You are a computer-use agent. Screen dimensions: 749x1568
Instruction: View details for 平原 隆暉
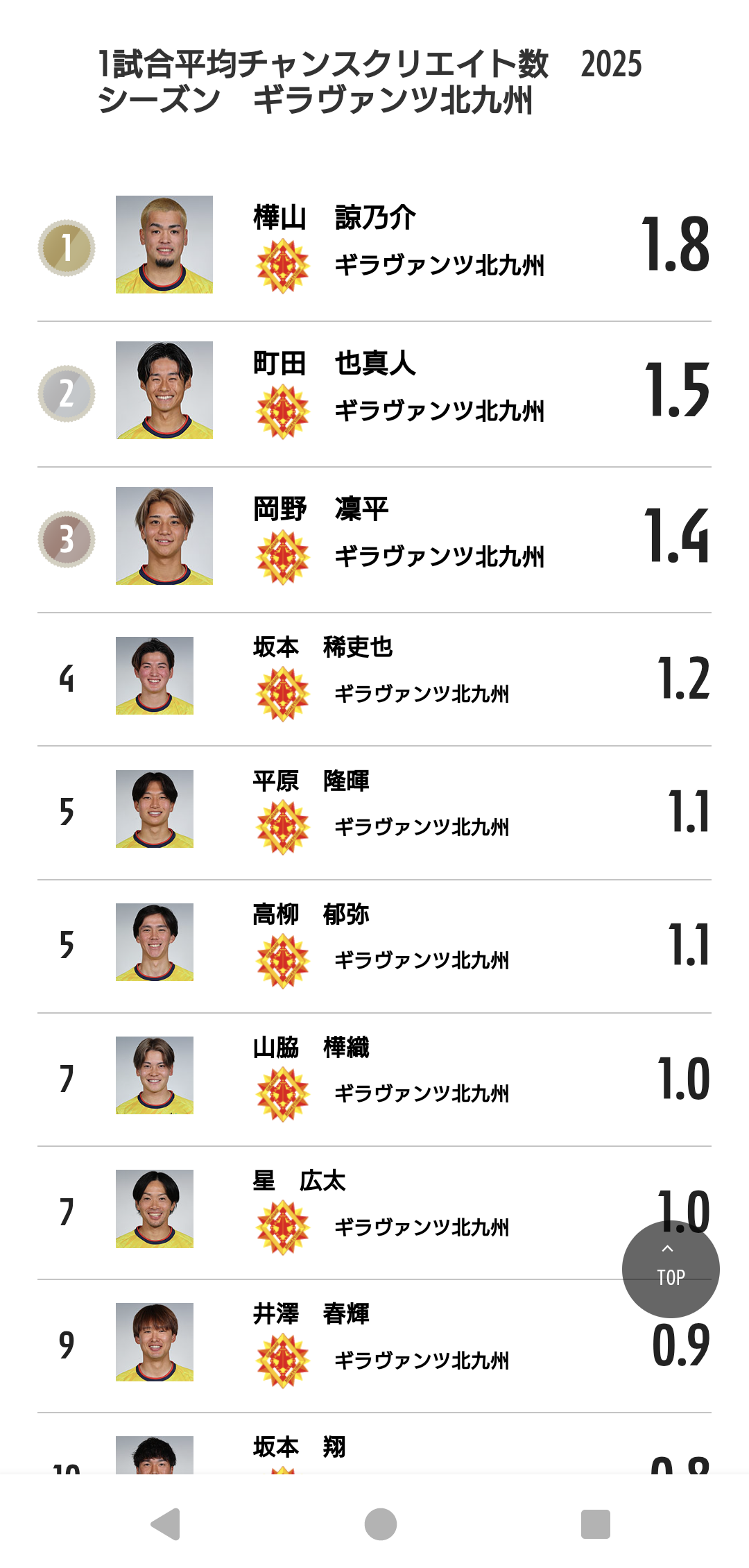(374, 813)
